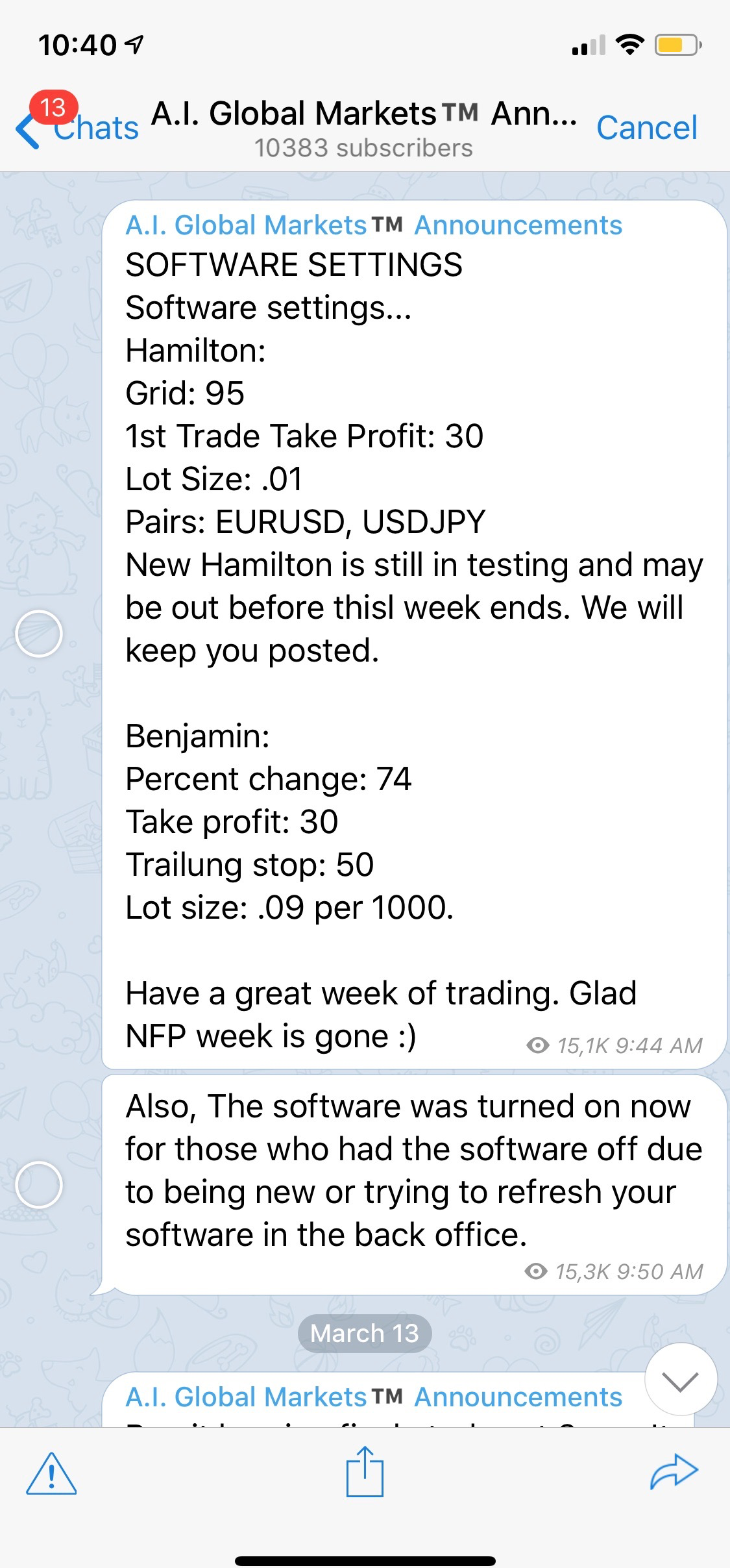This screenshot has height=1568, width=730.
Task: Report selected messages with warning icon
Action: click(52, 1474)
